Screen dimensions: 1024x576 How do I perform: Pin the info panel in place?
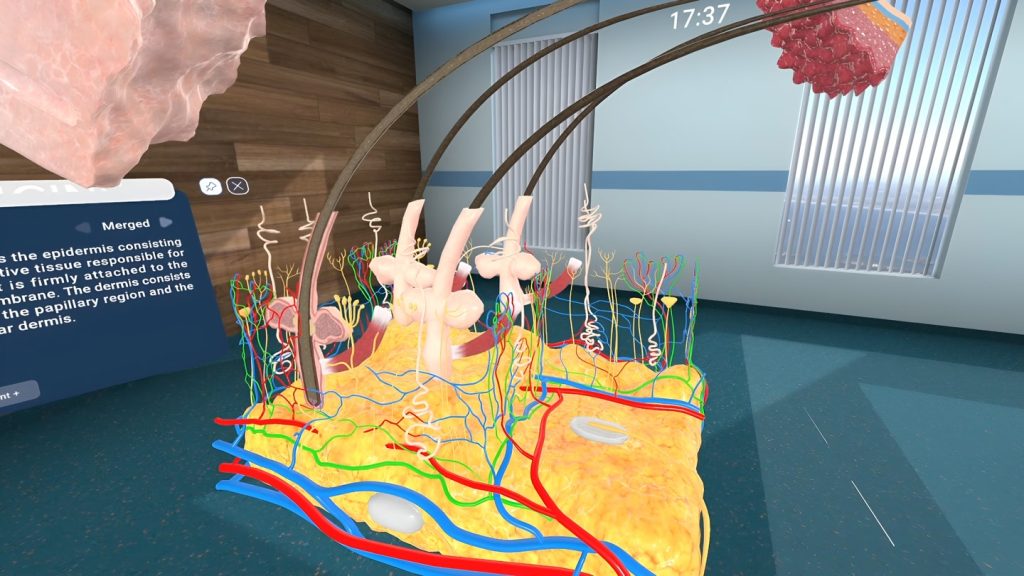pyautogui.click(x=210, y=185)
